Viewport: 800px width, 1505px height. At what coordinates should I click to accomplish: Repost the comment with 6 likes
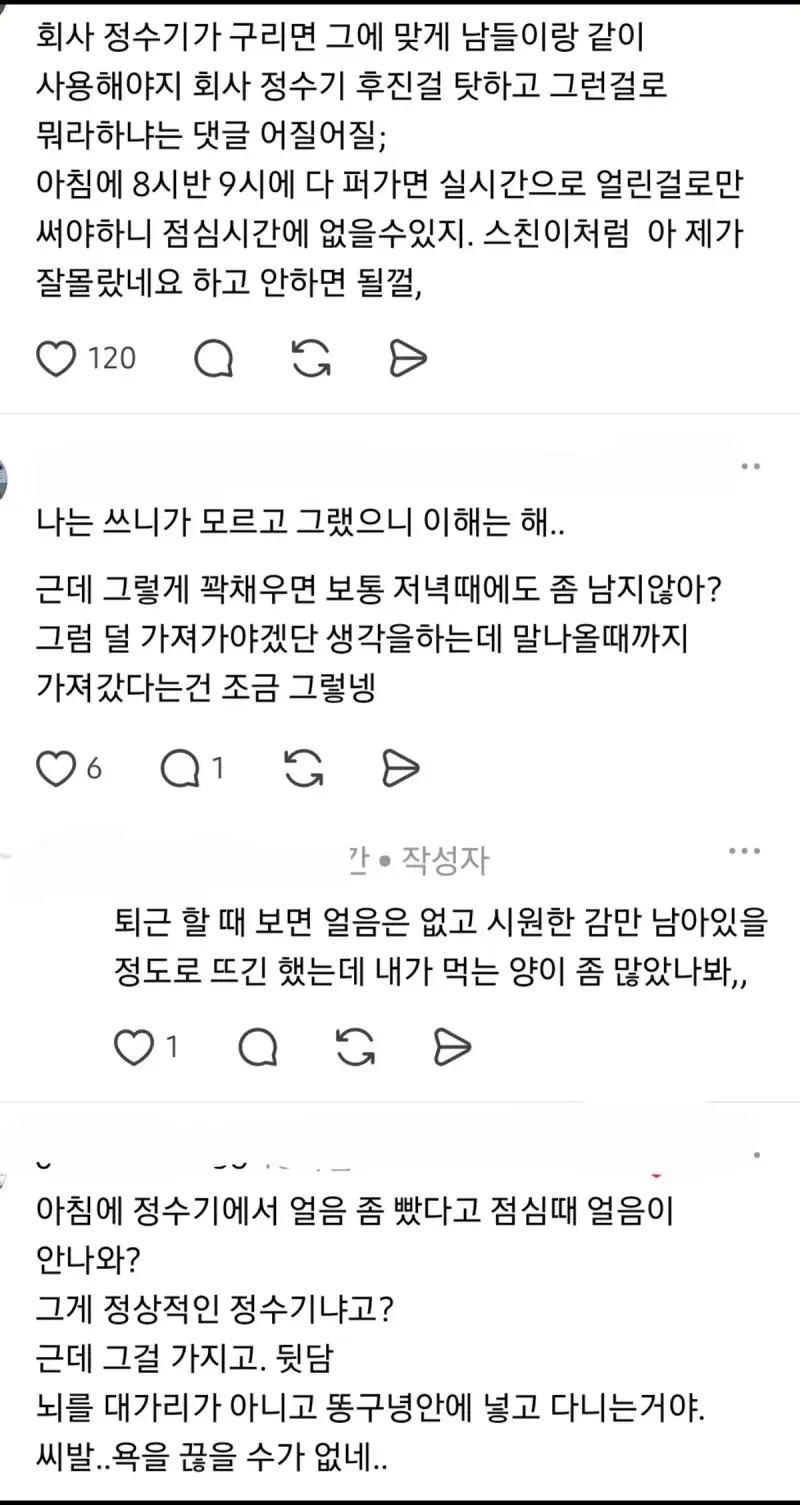click(x=304, y=768)
